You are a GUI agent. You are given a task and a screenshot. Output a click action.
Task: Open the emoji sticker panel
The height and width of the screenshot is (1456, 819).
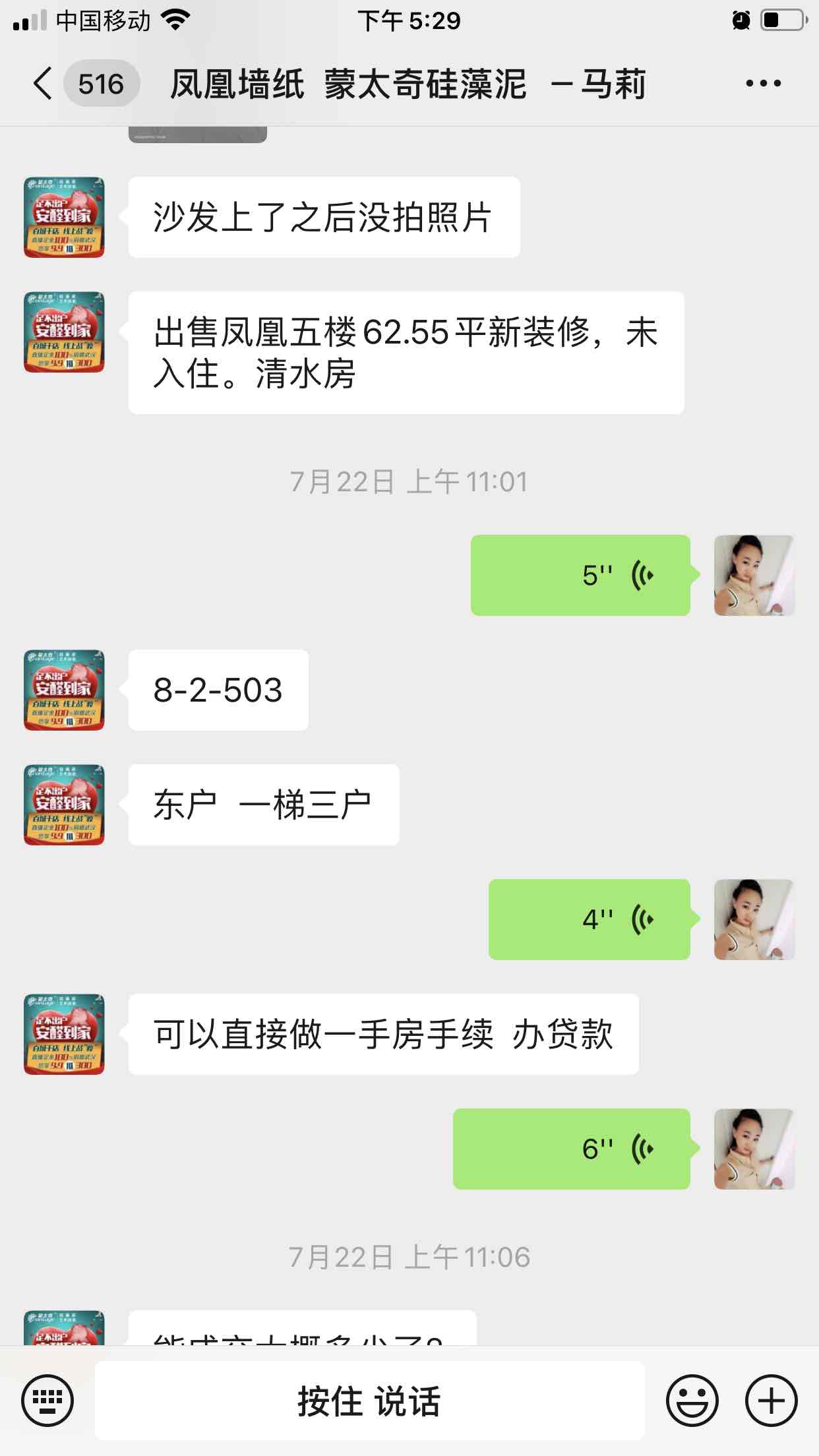pos(692,1399)
